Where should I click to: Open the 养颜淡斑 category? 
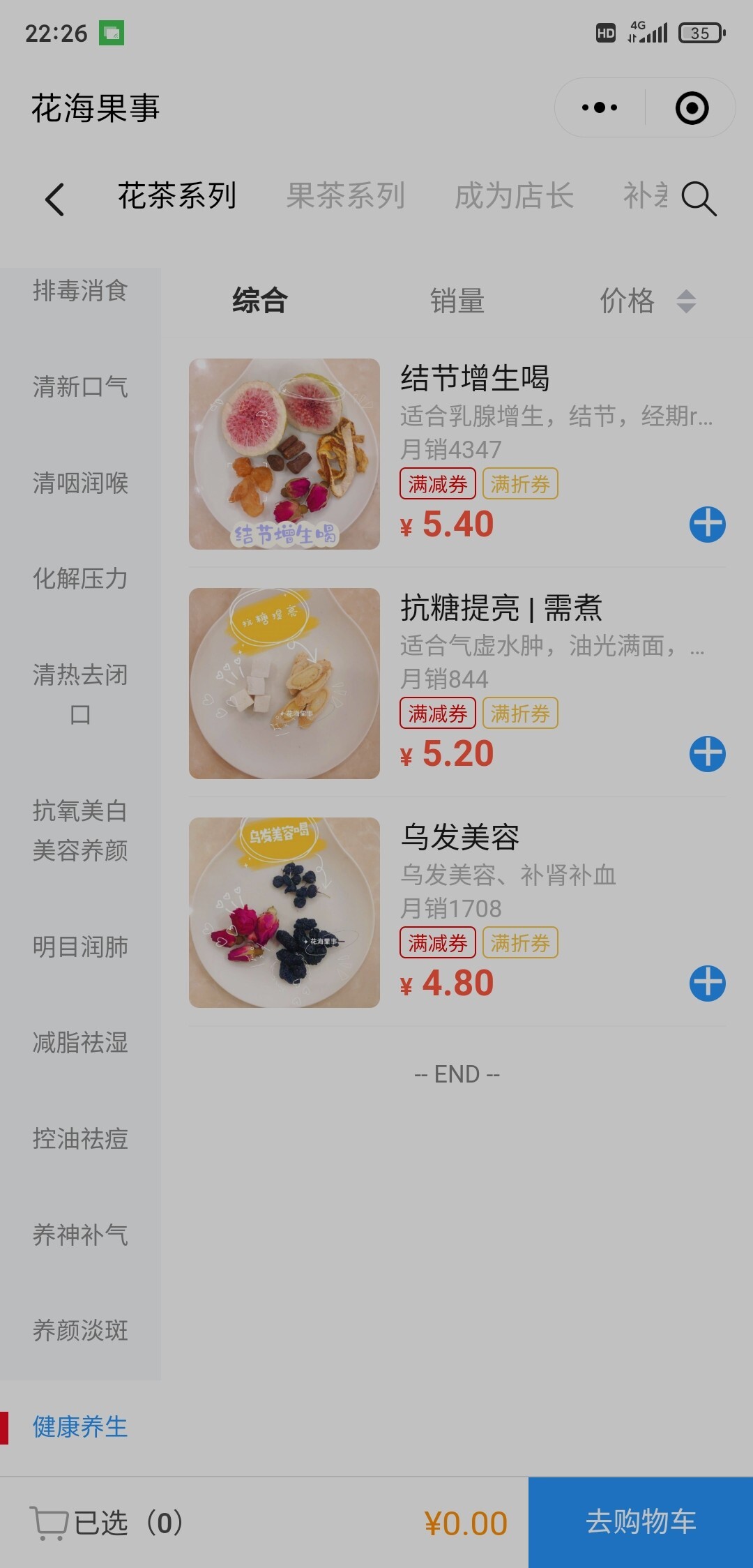point(80,1330)
